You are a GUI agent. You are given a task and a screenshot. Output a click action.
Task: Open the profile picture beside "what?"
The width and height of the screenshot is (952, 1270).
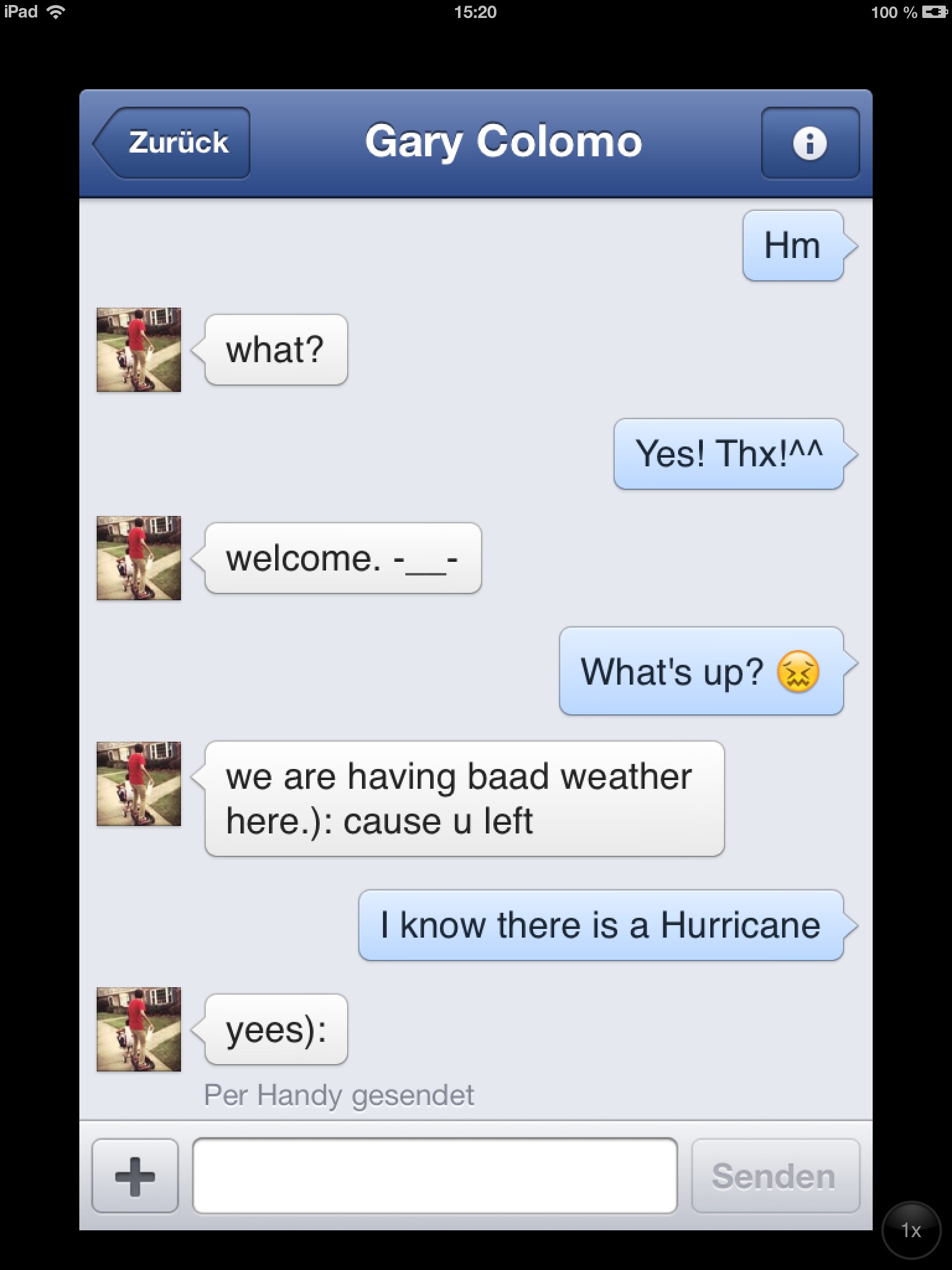tap(139, 350)
